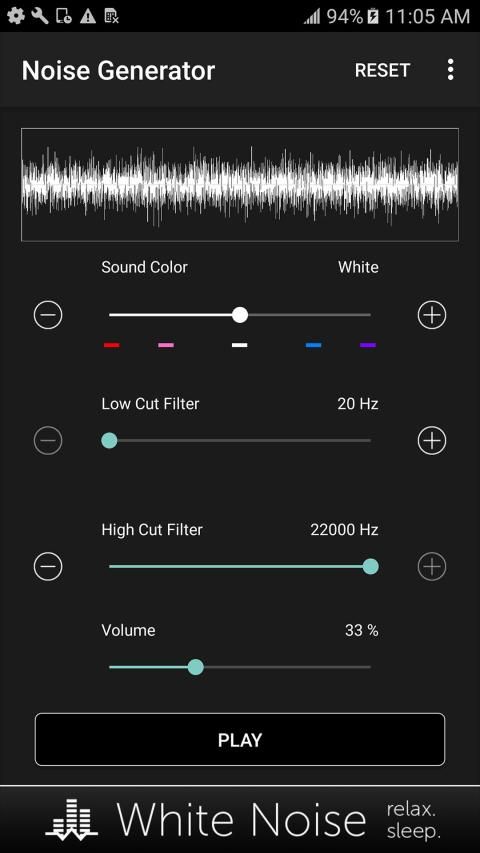Tap RESET in the app bar
This screenshot has height=853, width=480.
tap(382, 70)
